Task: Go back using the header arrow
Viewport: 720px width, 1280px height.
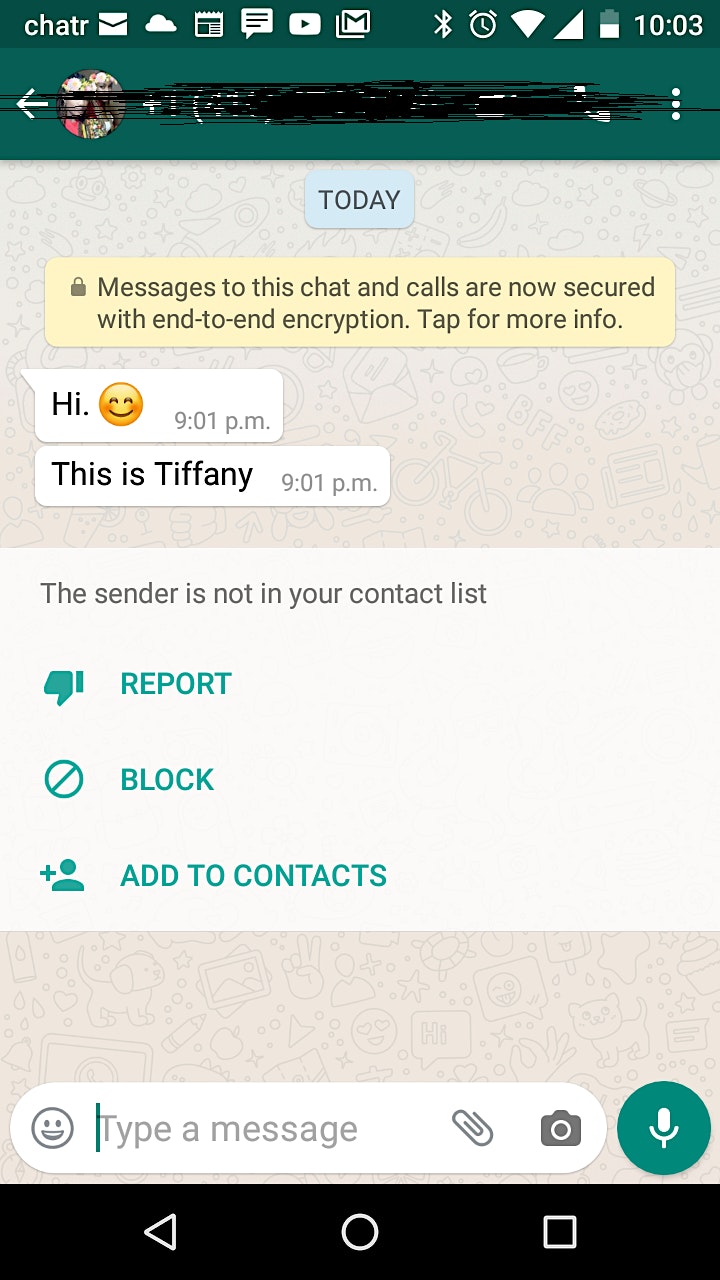Action: (32, 104)
